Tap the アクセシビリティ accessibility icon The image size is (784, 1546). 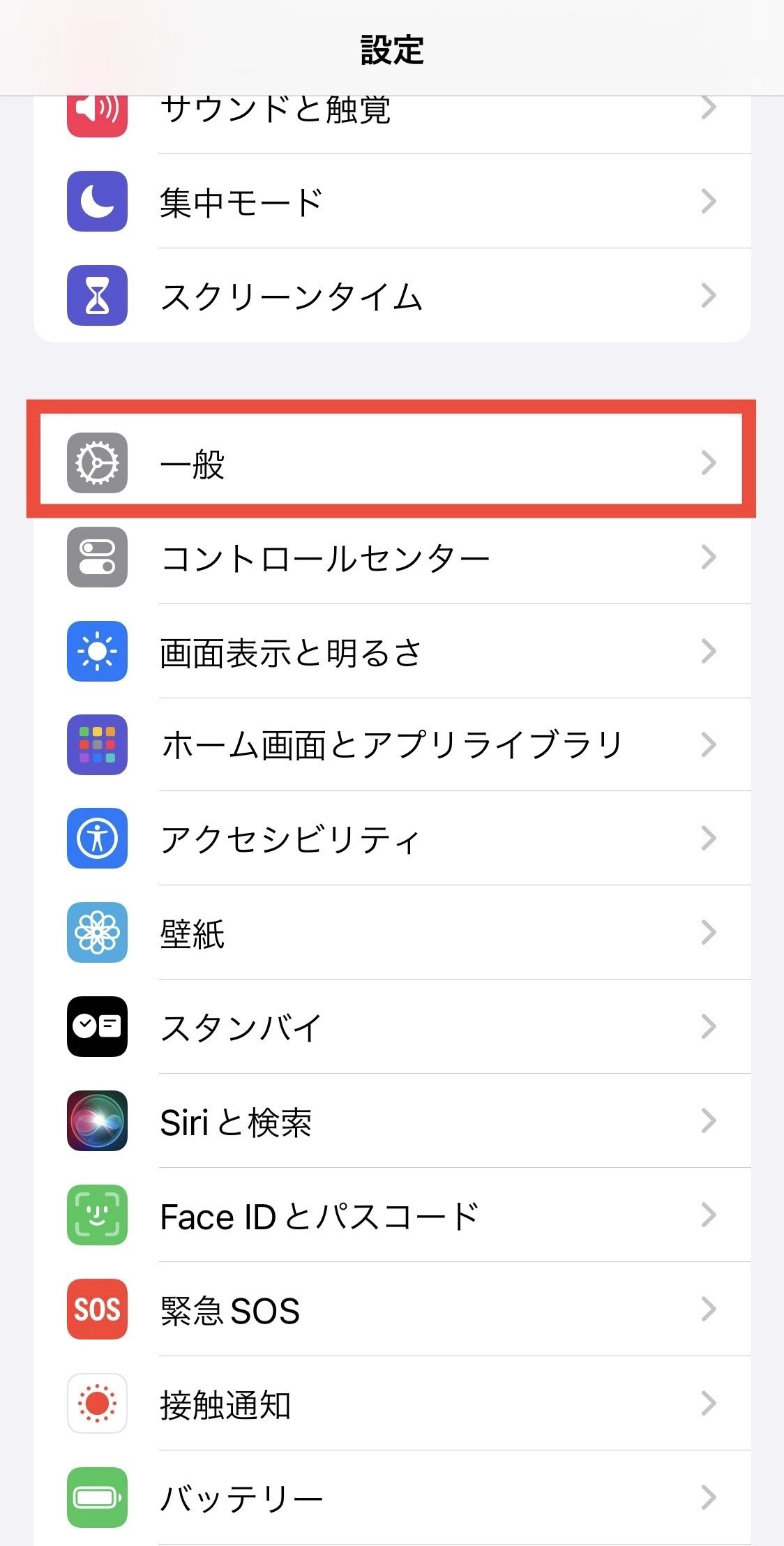tap(96, 839)
